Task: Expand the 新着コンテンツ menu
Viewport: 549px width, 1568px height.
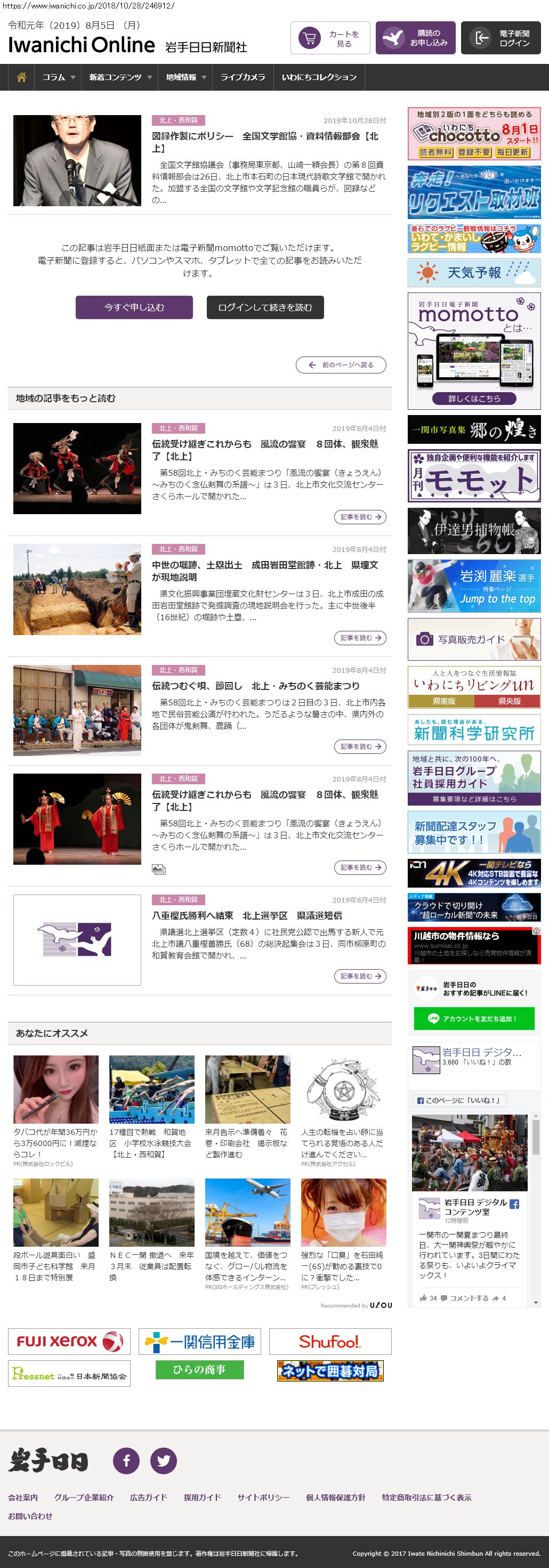Action: 120,77
